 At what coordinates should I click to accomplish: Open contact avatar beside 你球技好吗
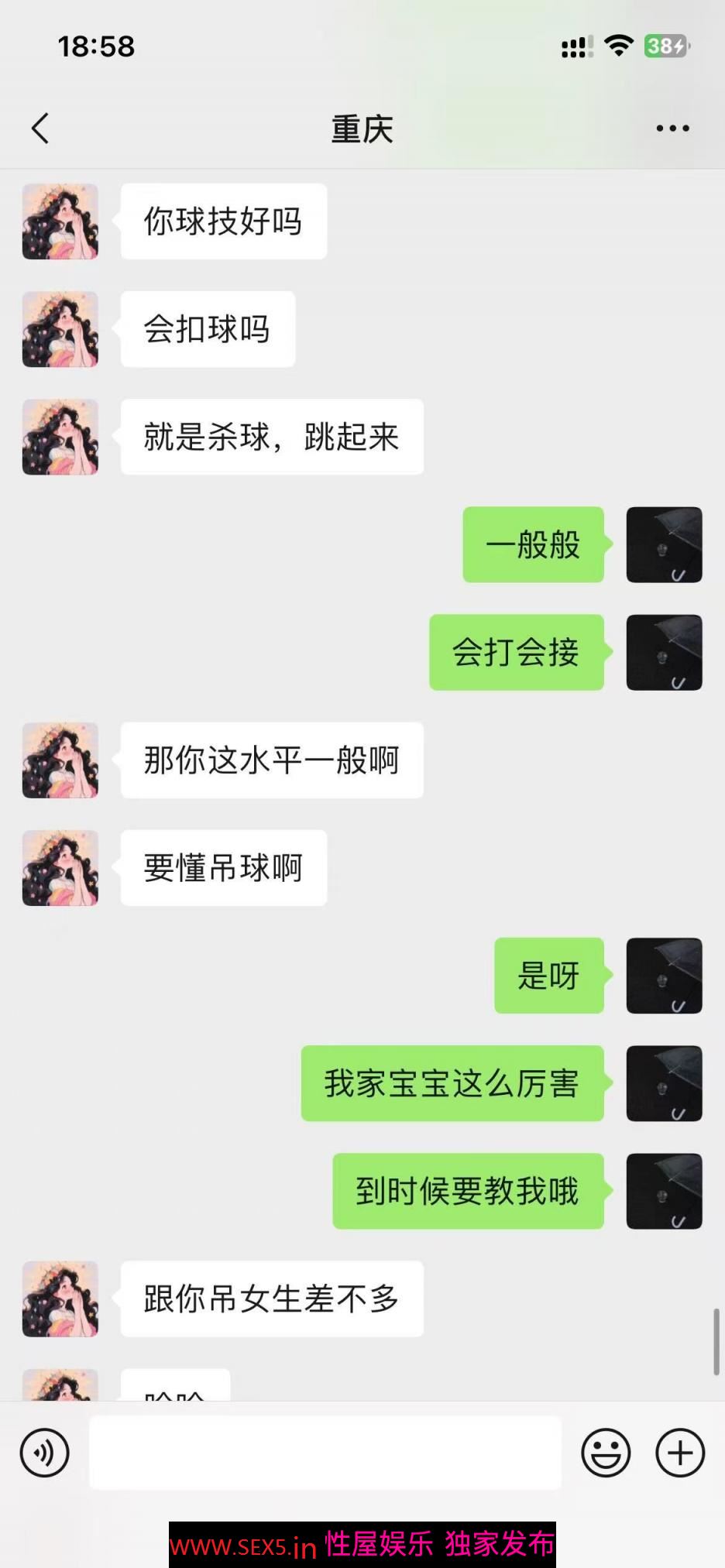tap(60, 221)
